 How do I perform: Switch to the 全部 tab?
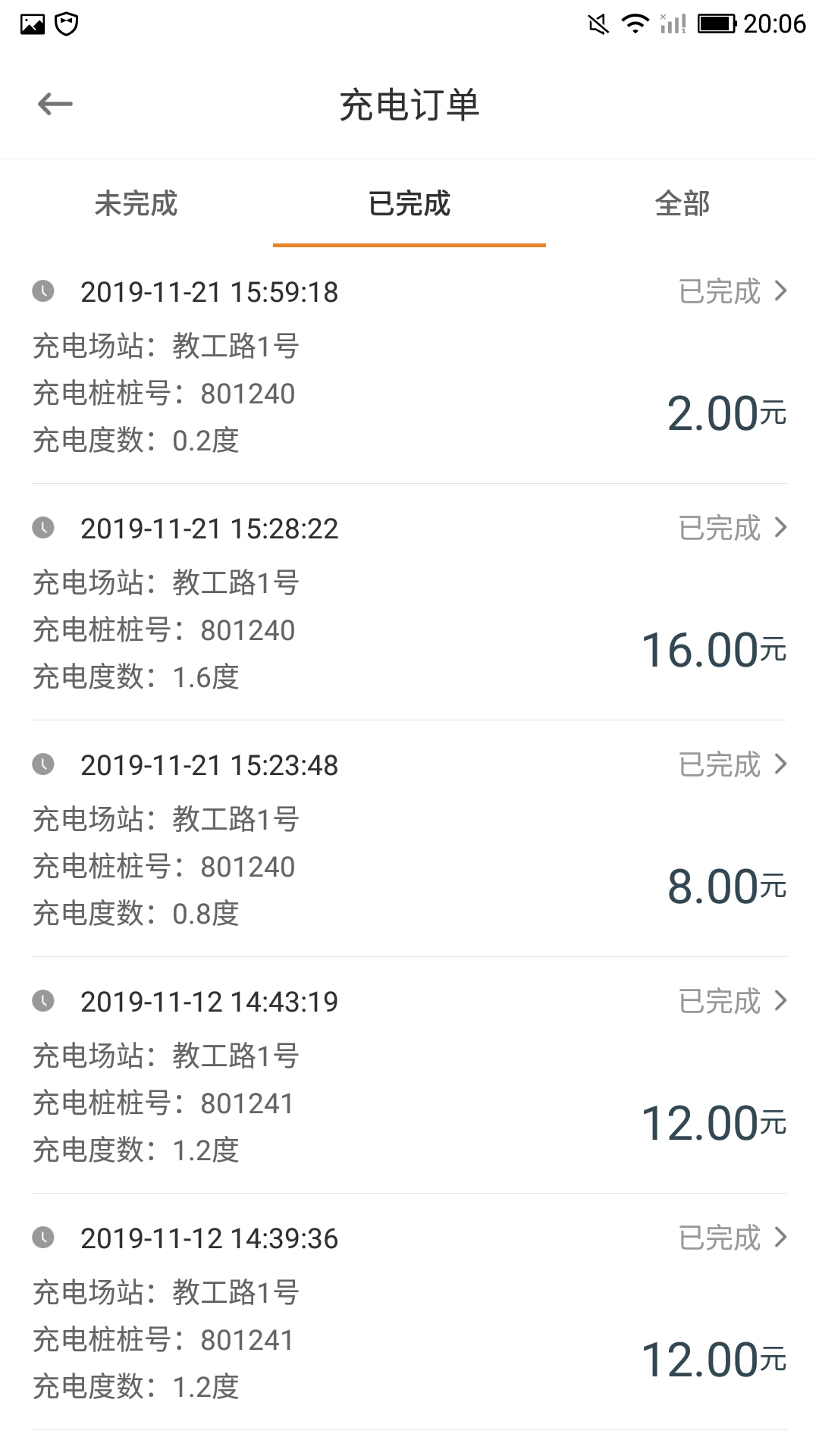tap(682, 203)
